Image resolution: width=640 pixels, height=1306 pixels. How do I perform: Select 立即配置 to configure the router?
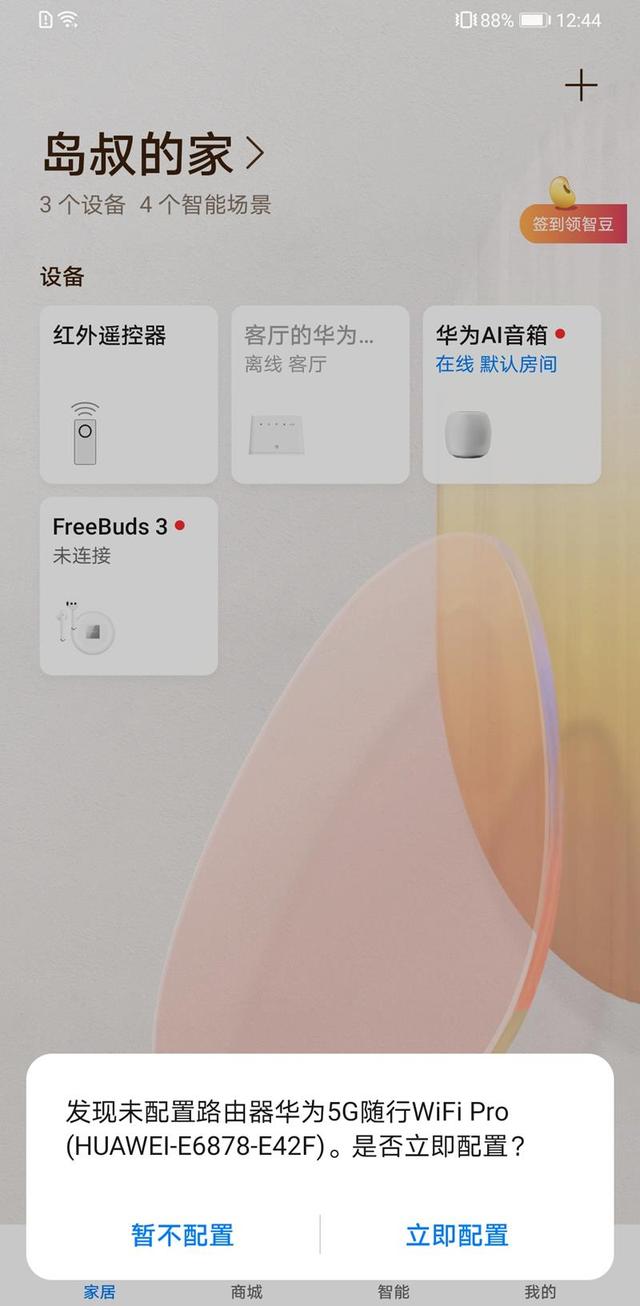(457, 1235)
